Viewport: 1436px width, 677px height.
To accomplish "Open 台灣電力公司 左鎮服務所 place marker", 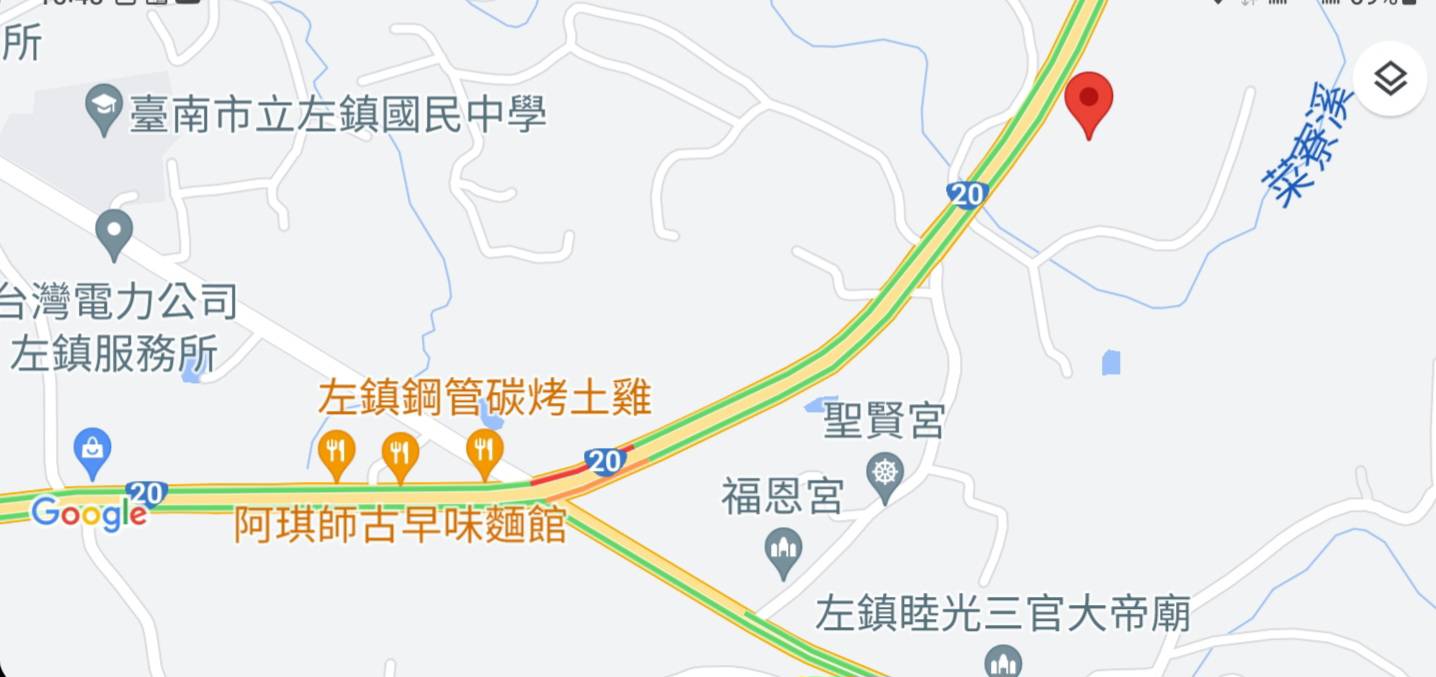I will 114,234.
